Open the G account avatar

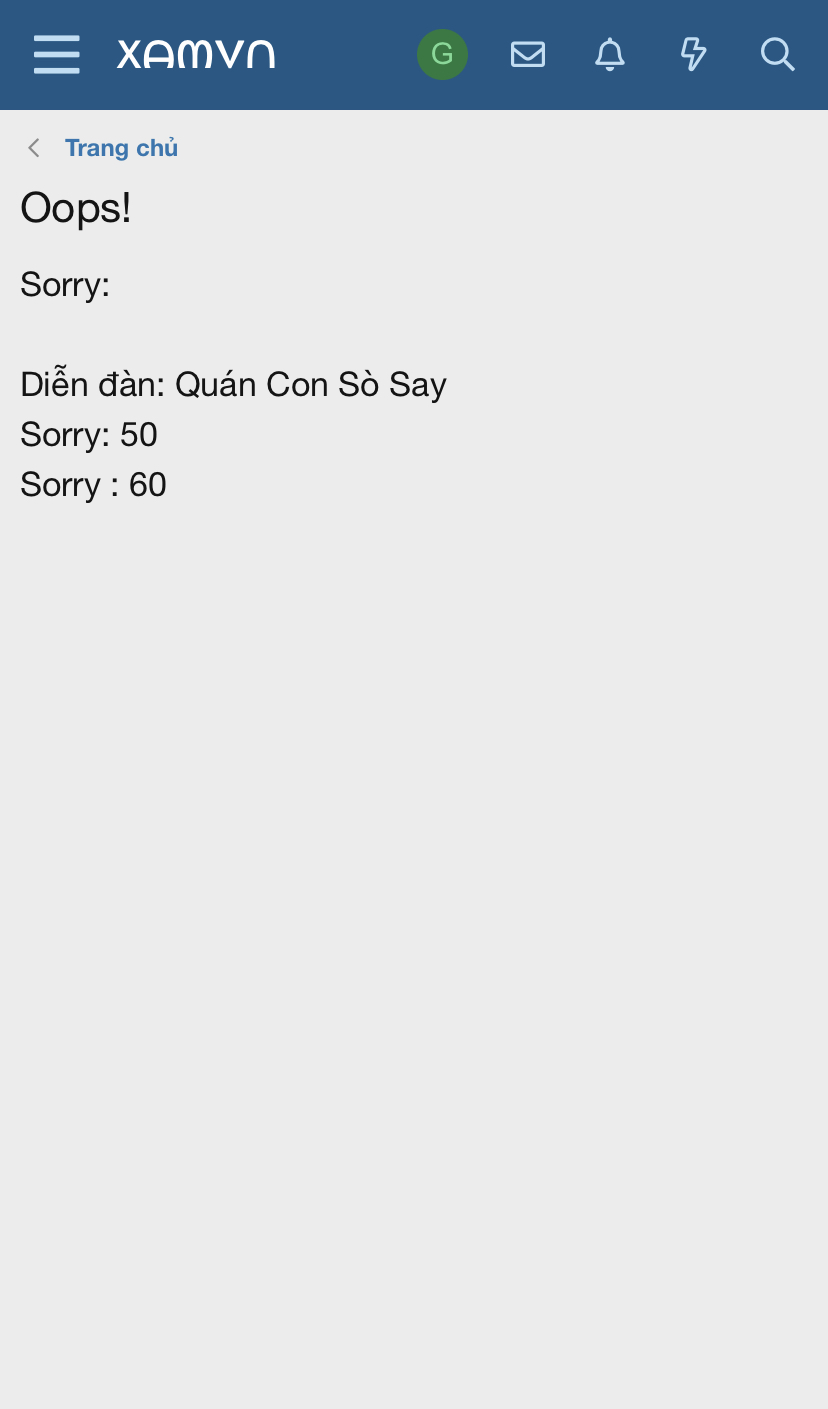442,54
